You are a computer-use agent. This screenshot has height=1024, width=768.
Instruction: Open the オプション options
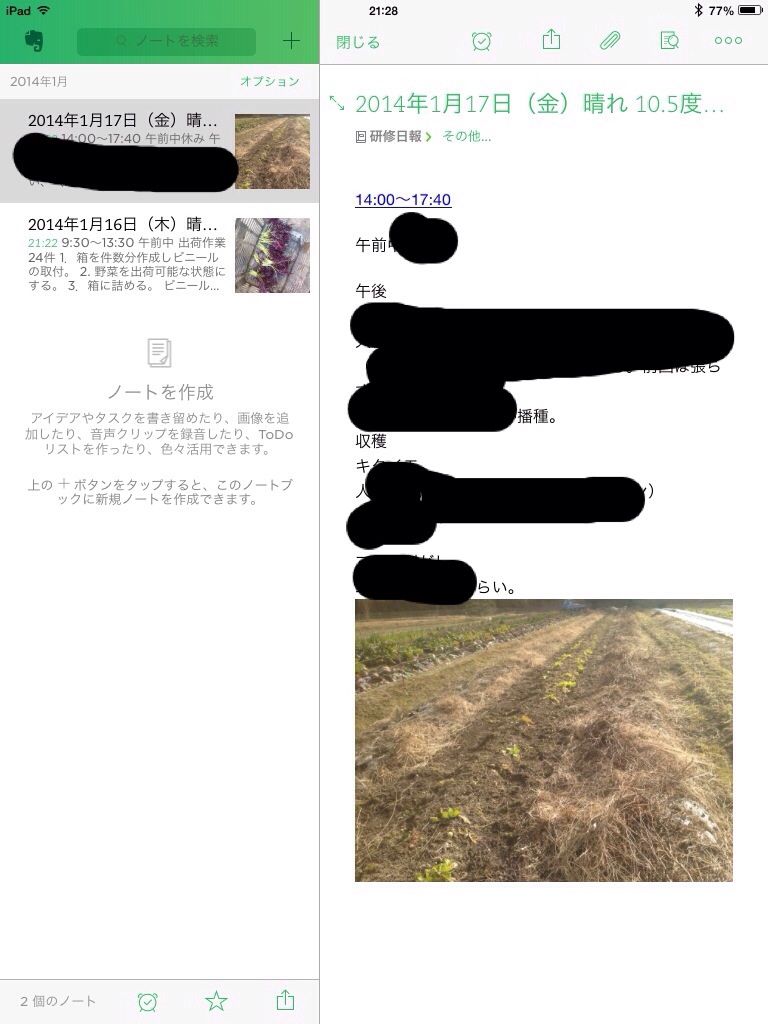(x=269, y=81)
